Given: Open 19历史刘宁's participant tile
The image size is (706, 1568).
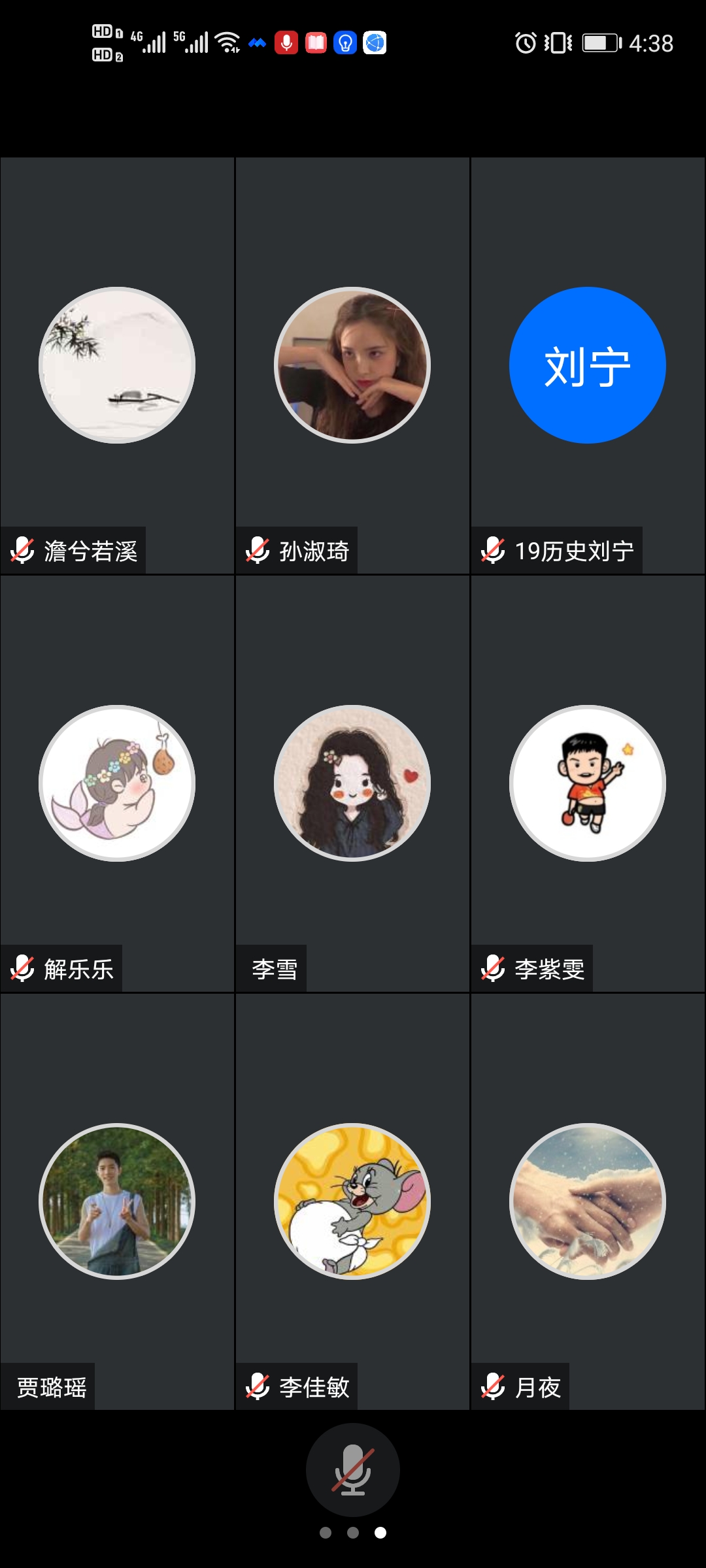Looking at the screenshot, I should click(587, 365).
